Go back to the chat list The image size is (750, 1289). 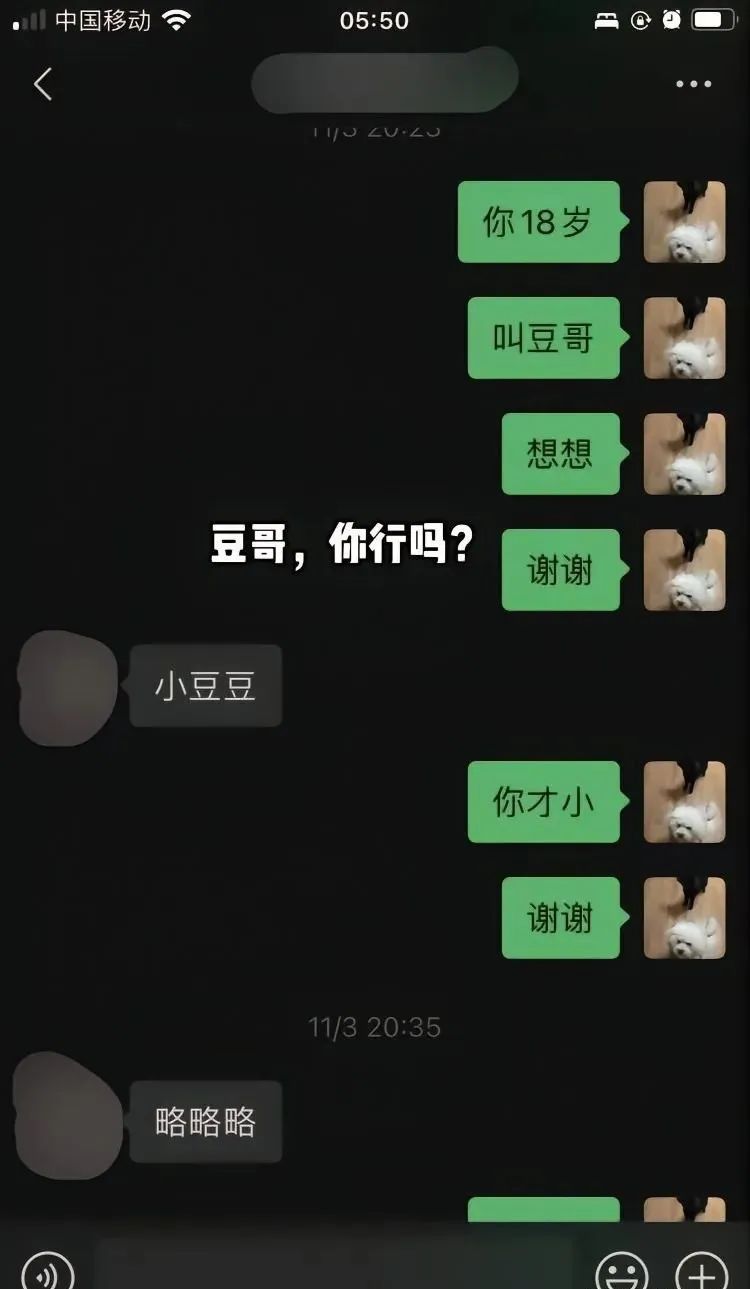[x=42, y=84]
